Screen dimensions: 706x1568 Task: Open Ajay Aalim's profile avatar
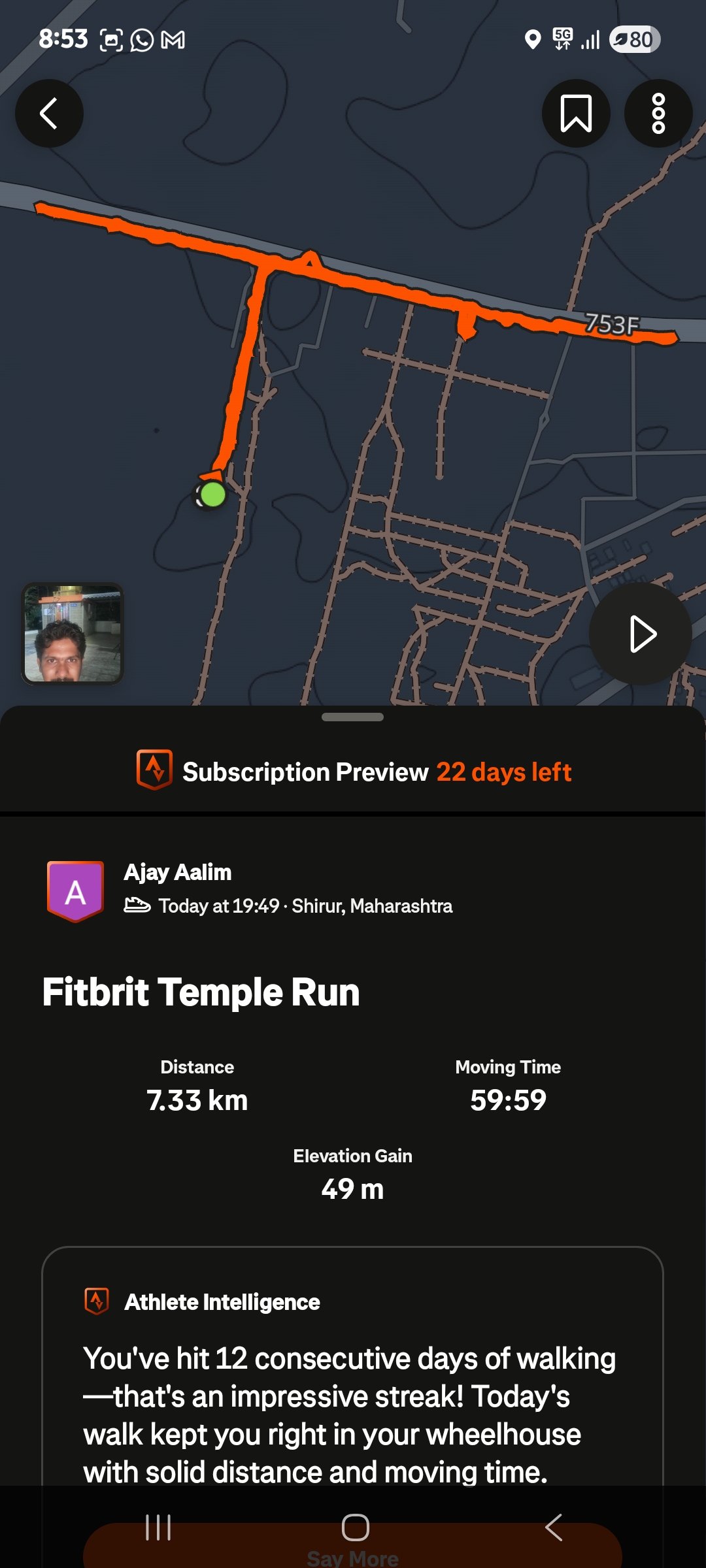coord(75,890)
